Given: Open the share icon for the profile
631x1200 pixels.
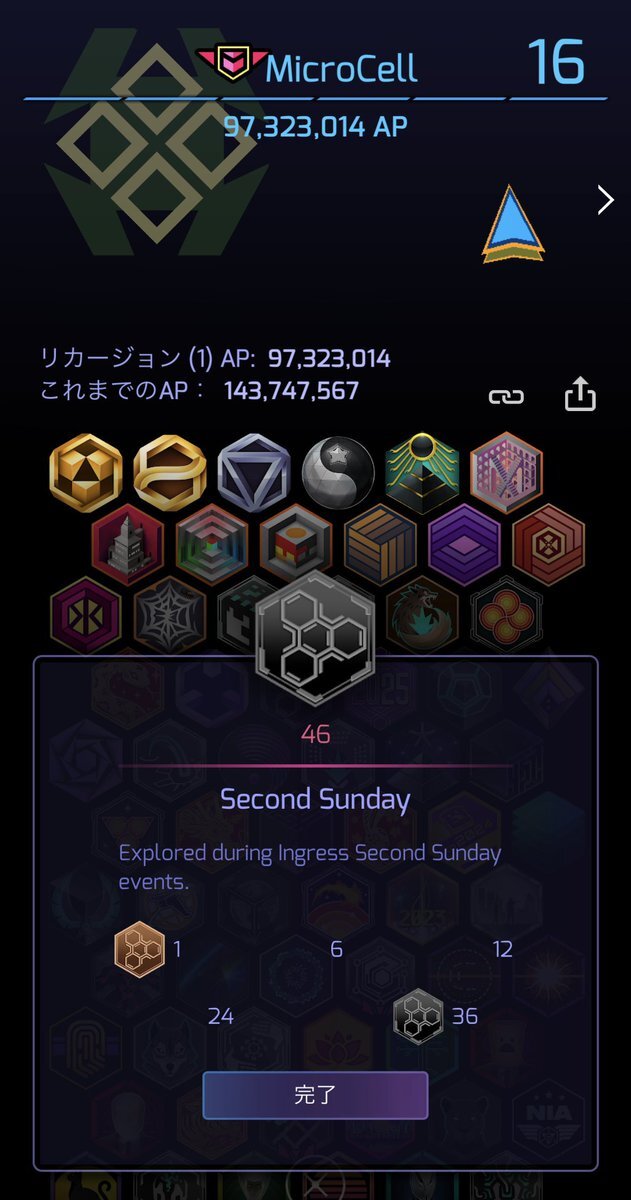Looking at the screenshot, I should 580,396.
